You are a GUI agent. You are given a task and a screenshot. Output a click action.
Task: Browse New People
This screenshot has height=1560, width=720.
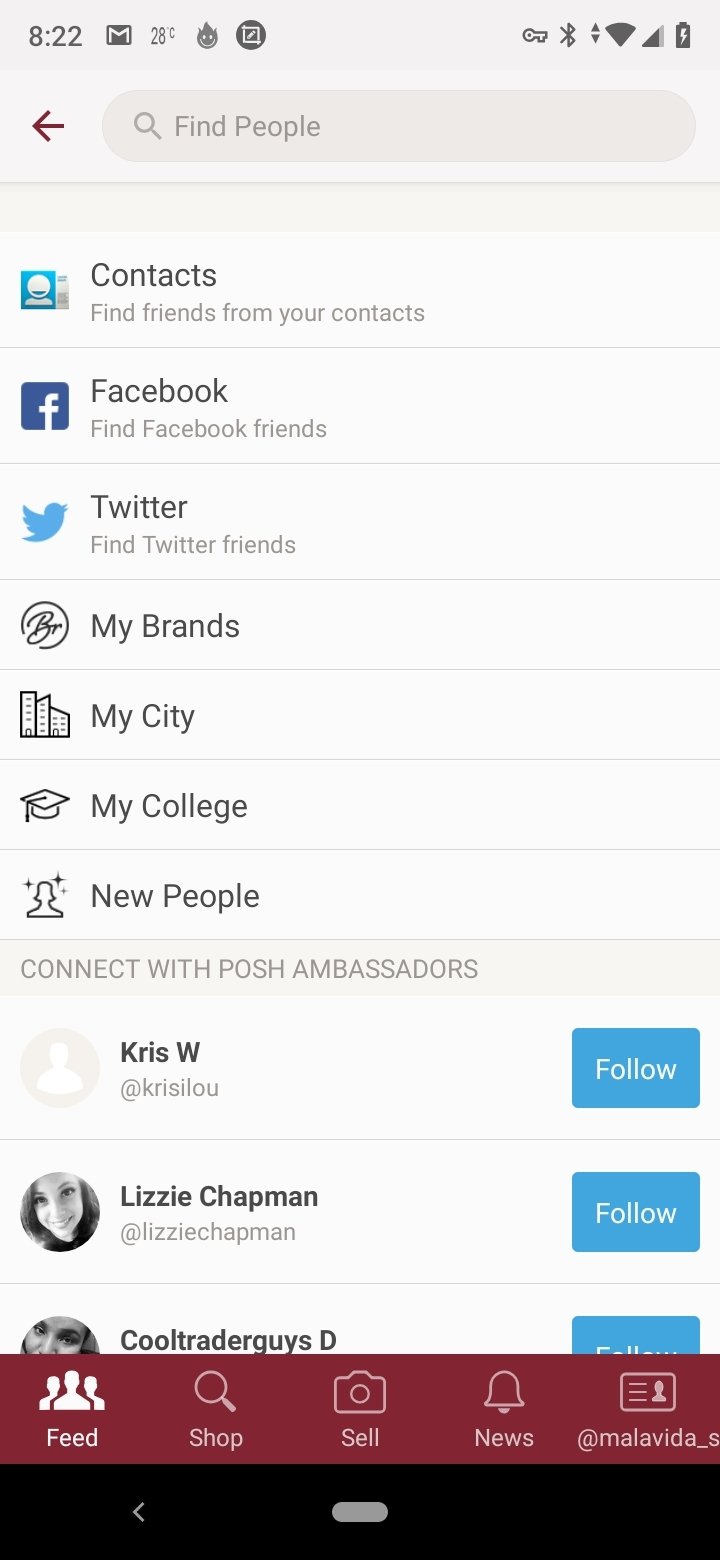click(360, 895)
